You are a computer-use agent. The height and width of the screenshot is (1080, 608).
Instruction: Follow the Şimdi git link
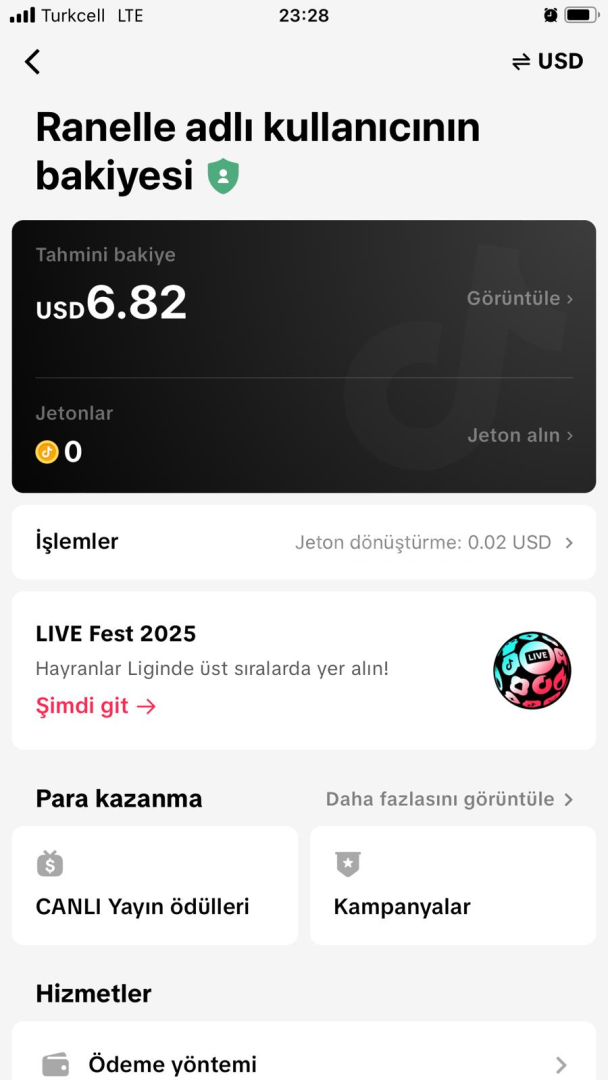click(x=96, y=706)
